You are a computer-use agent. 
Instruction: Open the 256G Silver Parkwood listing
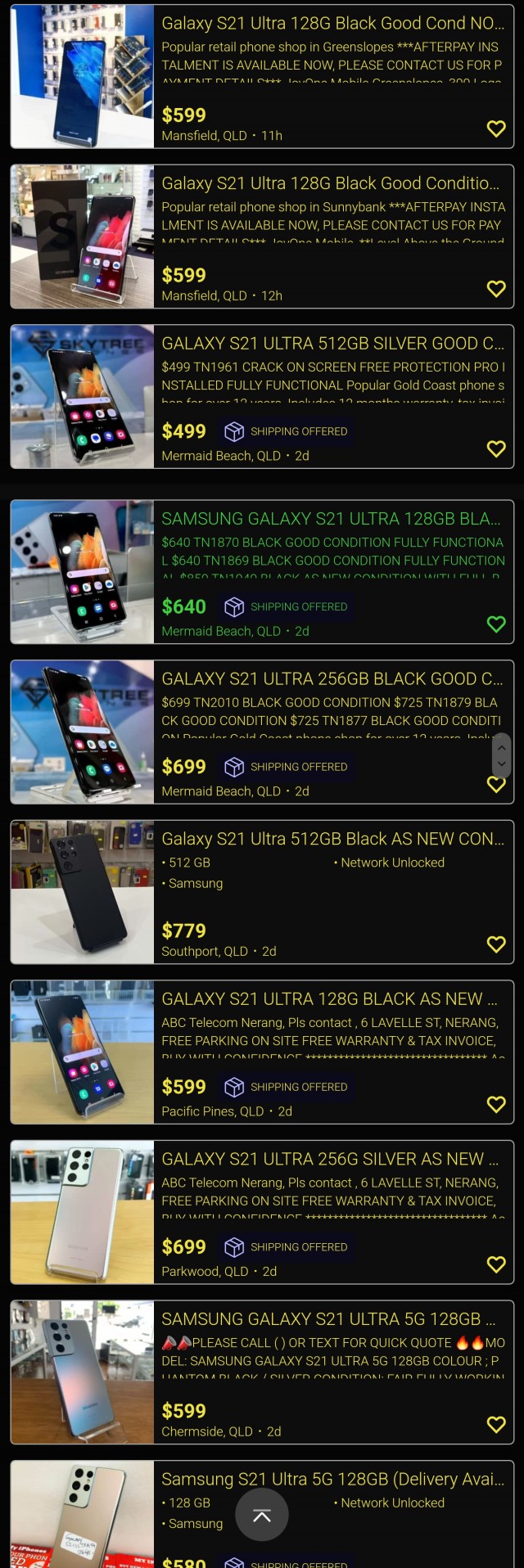(x=332, y=1160)
